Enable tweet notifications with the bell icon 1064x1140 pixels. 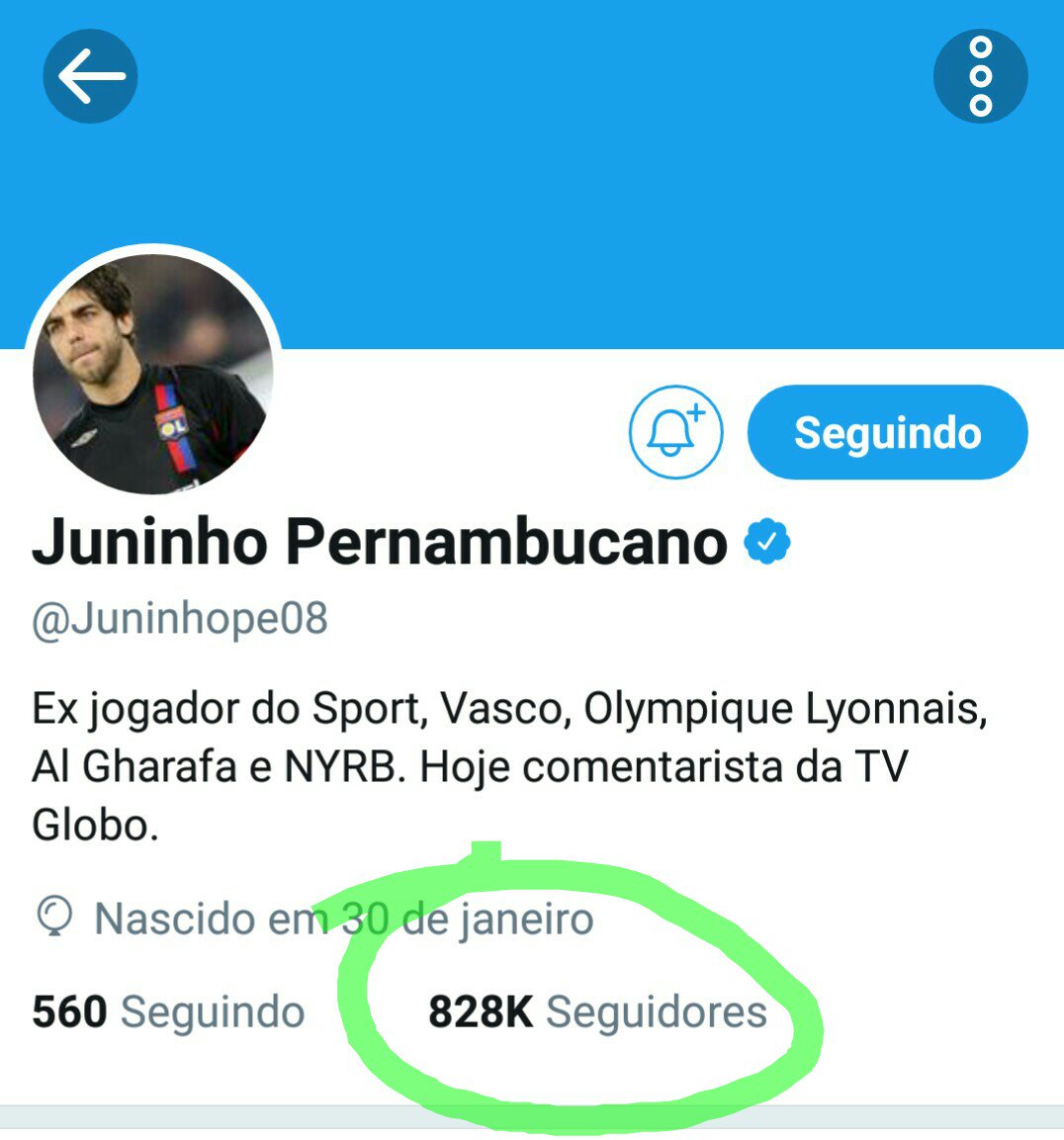[x=675, y=432]
